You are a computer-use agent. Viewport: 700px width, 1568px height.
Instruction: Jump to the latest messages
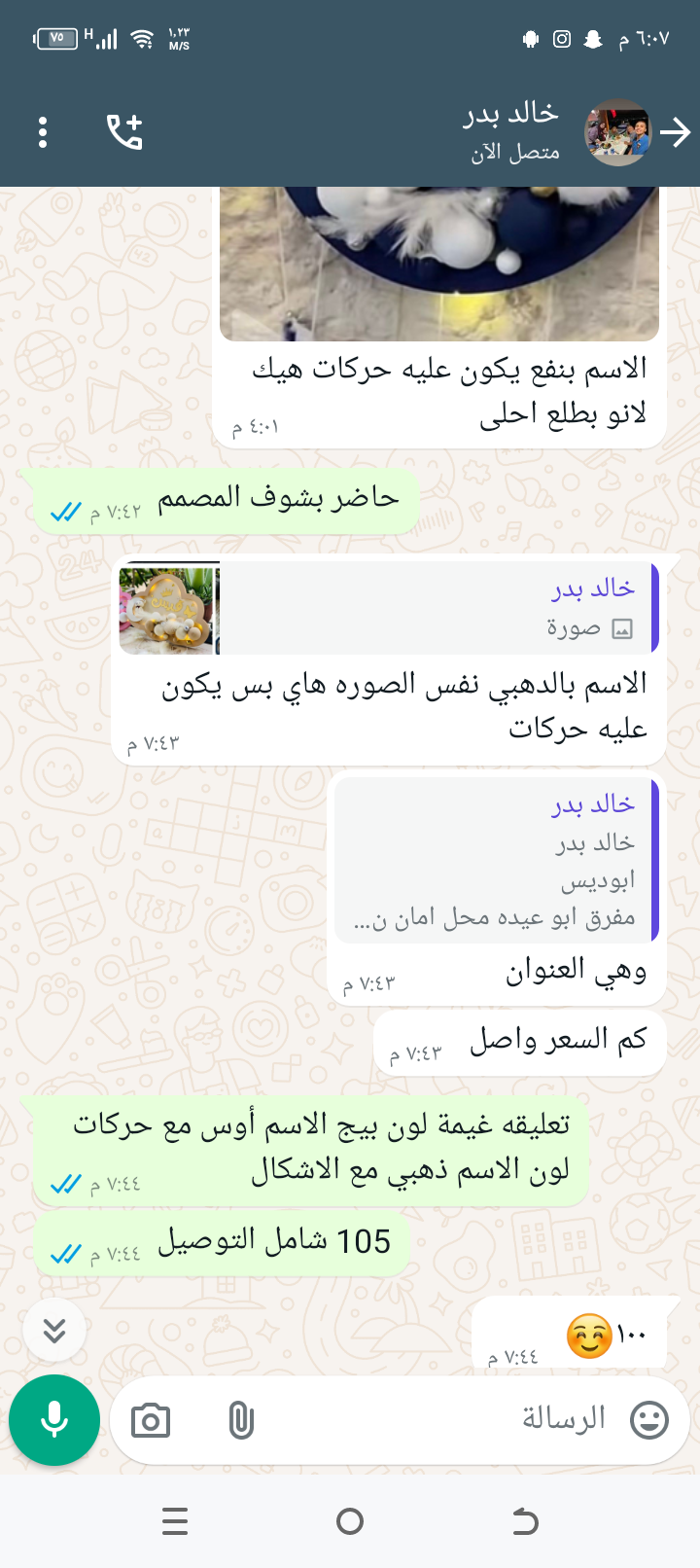point(54,1330)
